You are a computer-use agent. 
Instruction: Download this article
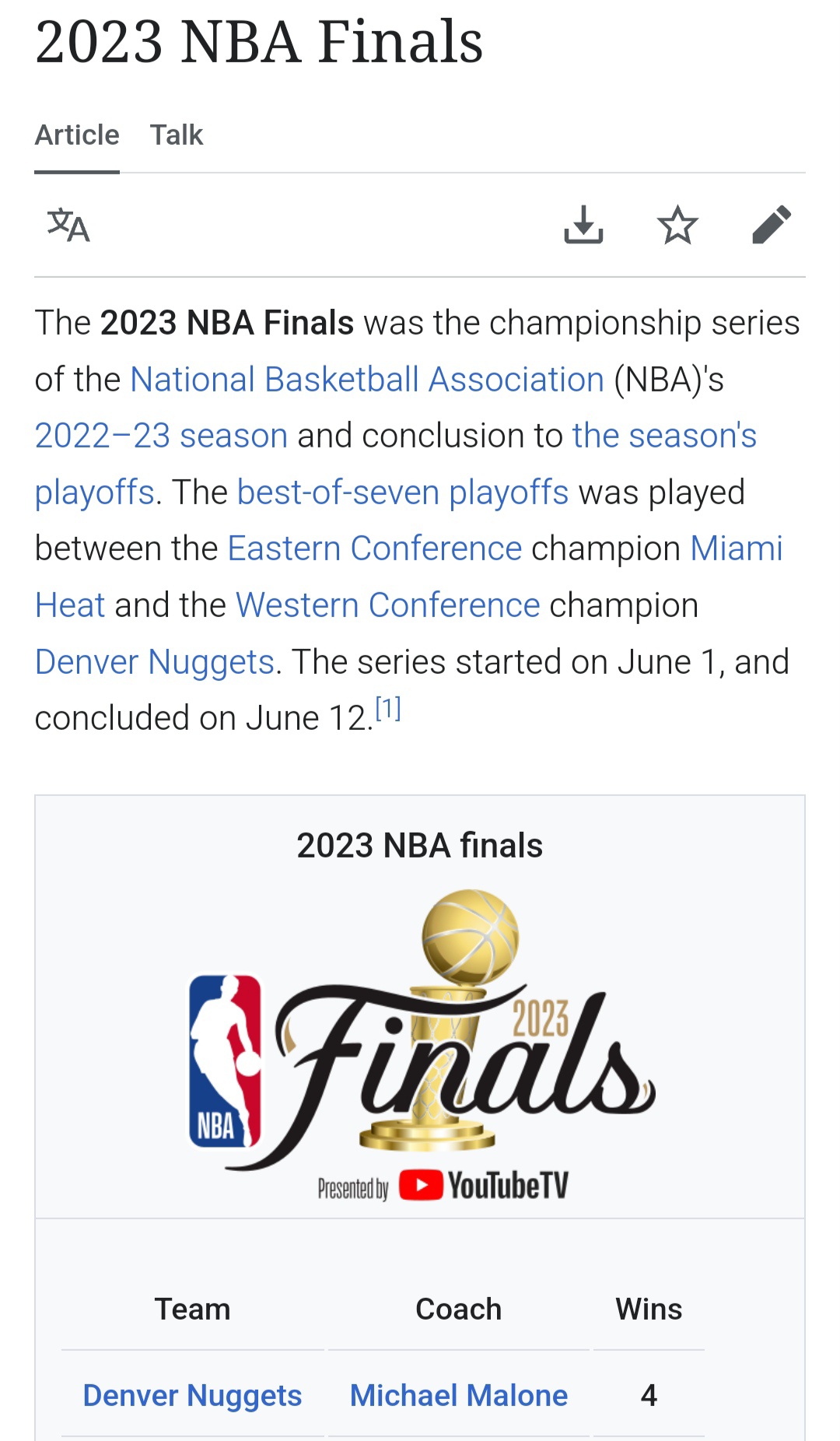pos(583,225)
